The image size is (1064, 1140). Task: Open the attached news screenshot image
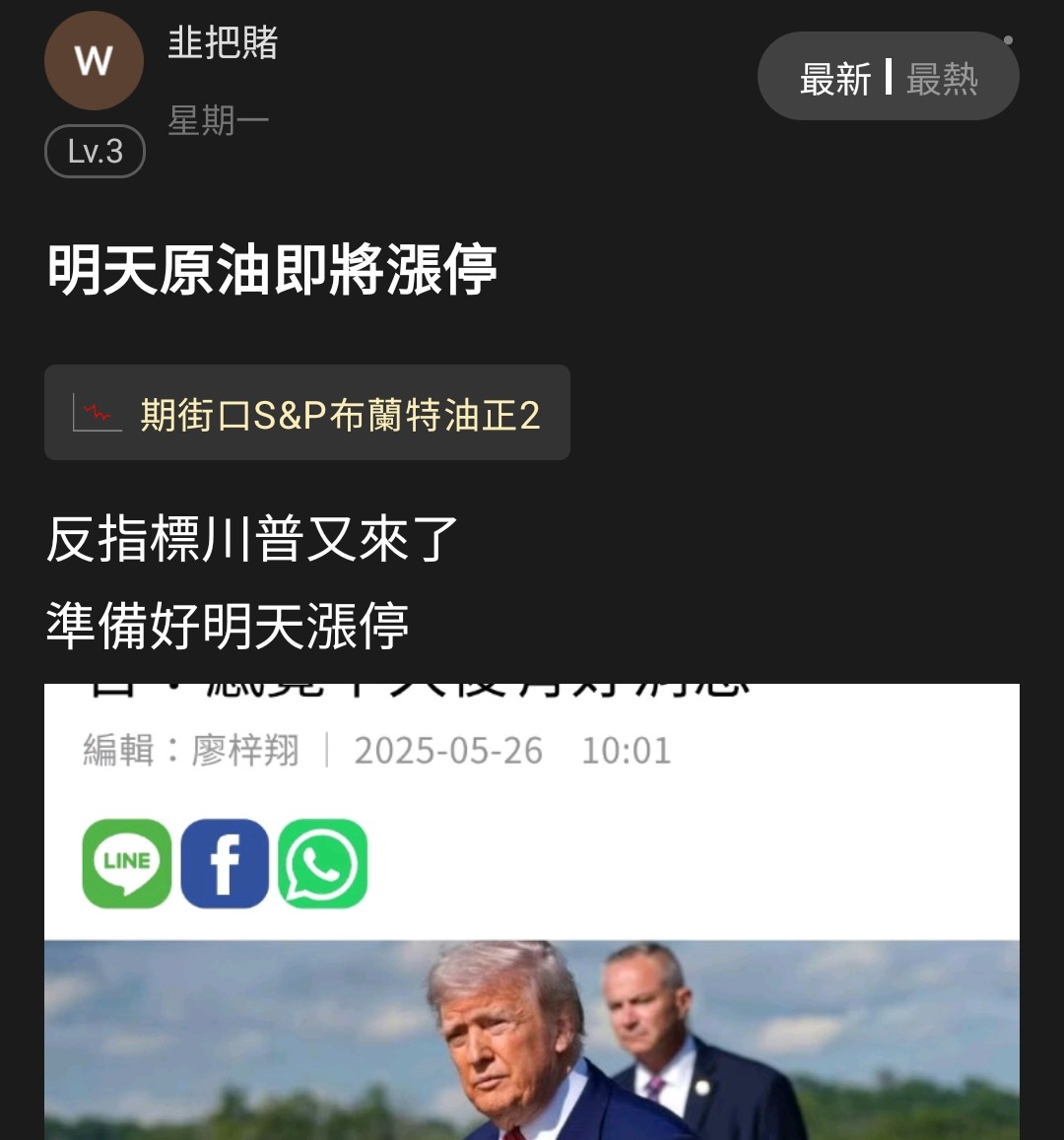click(532, 911)
